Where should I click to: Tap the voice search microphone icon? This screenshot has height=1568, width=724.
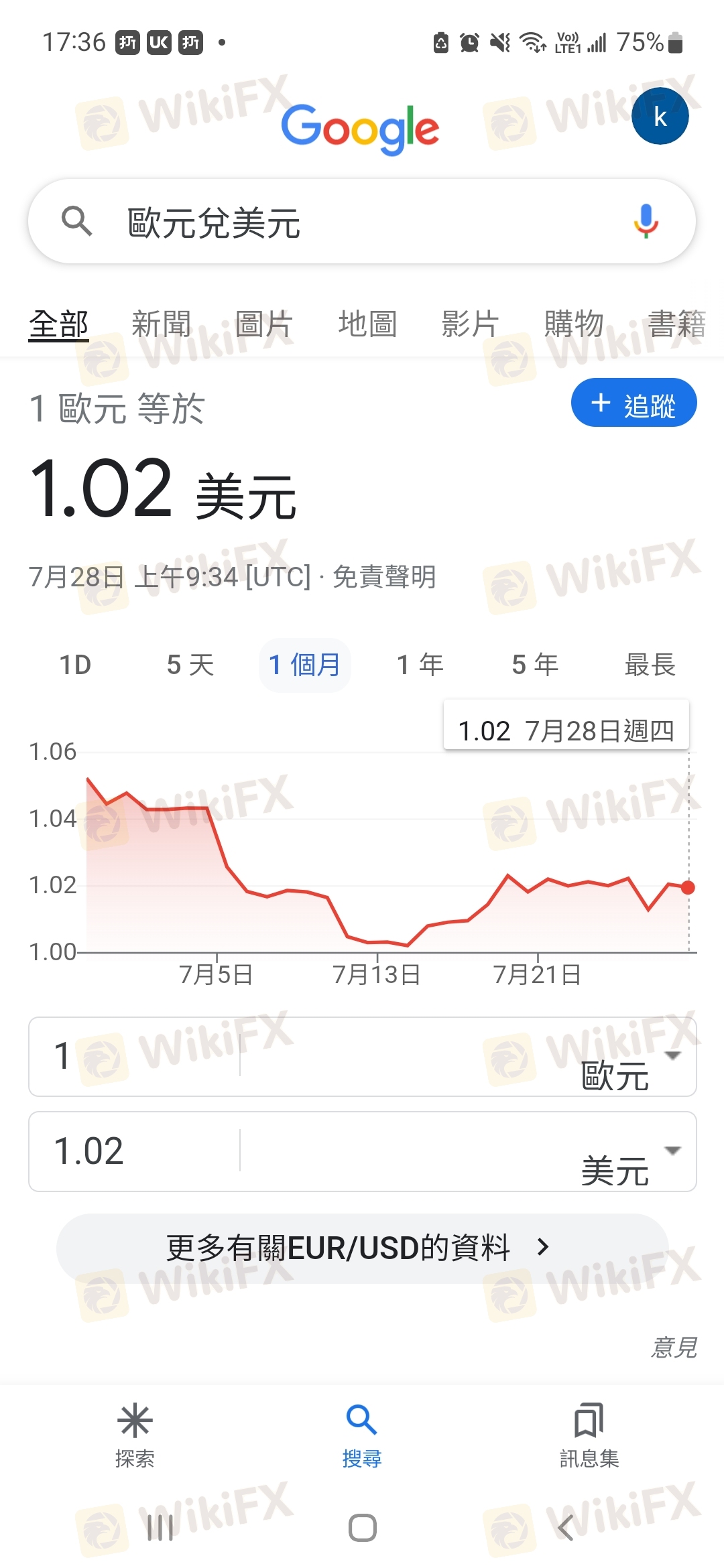point(646,222)
